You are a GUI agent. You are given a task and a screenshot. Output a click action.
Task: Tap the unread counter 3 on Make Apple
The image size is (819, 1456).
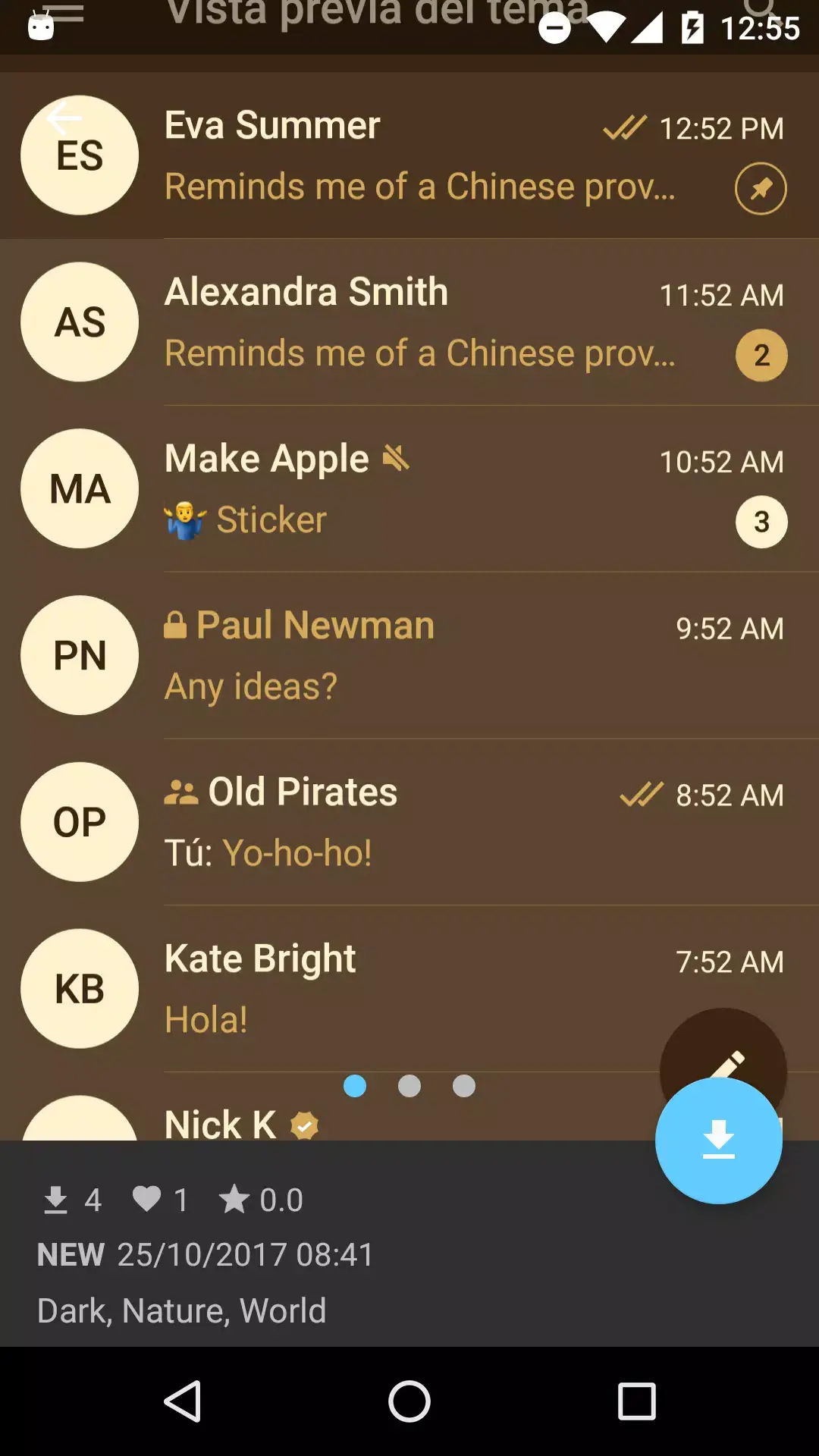pyautogui.click(x=762, y=522)
